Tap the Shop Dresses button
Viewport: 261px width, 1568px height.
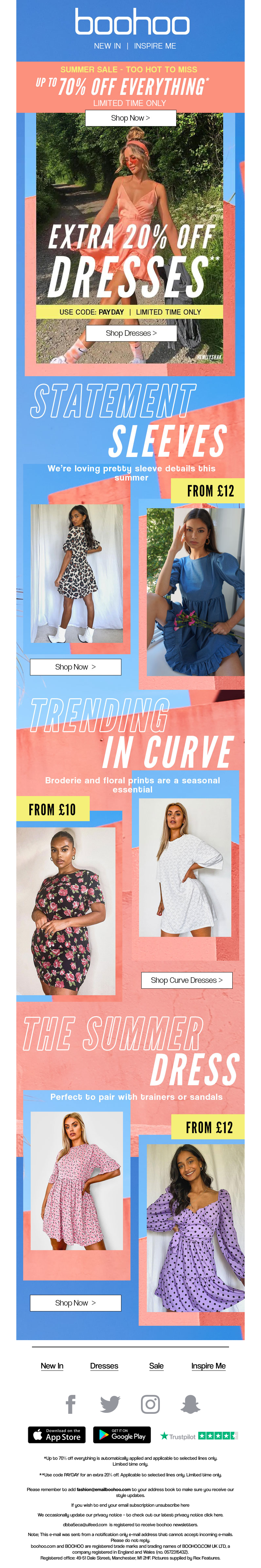[x=131, y=333]
